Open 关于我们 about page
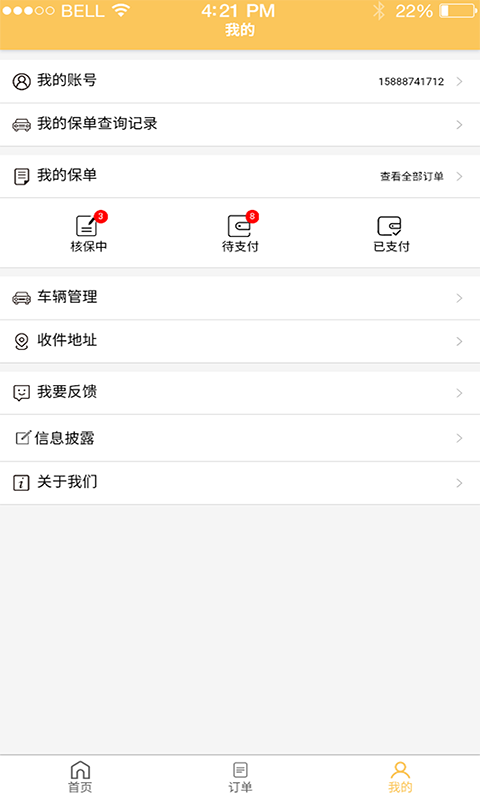This screenshot has width=480, height=800. [x=240, y=483]
